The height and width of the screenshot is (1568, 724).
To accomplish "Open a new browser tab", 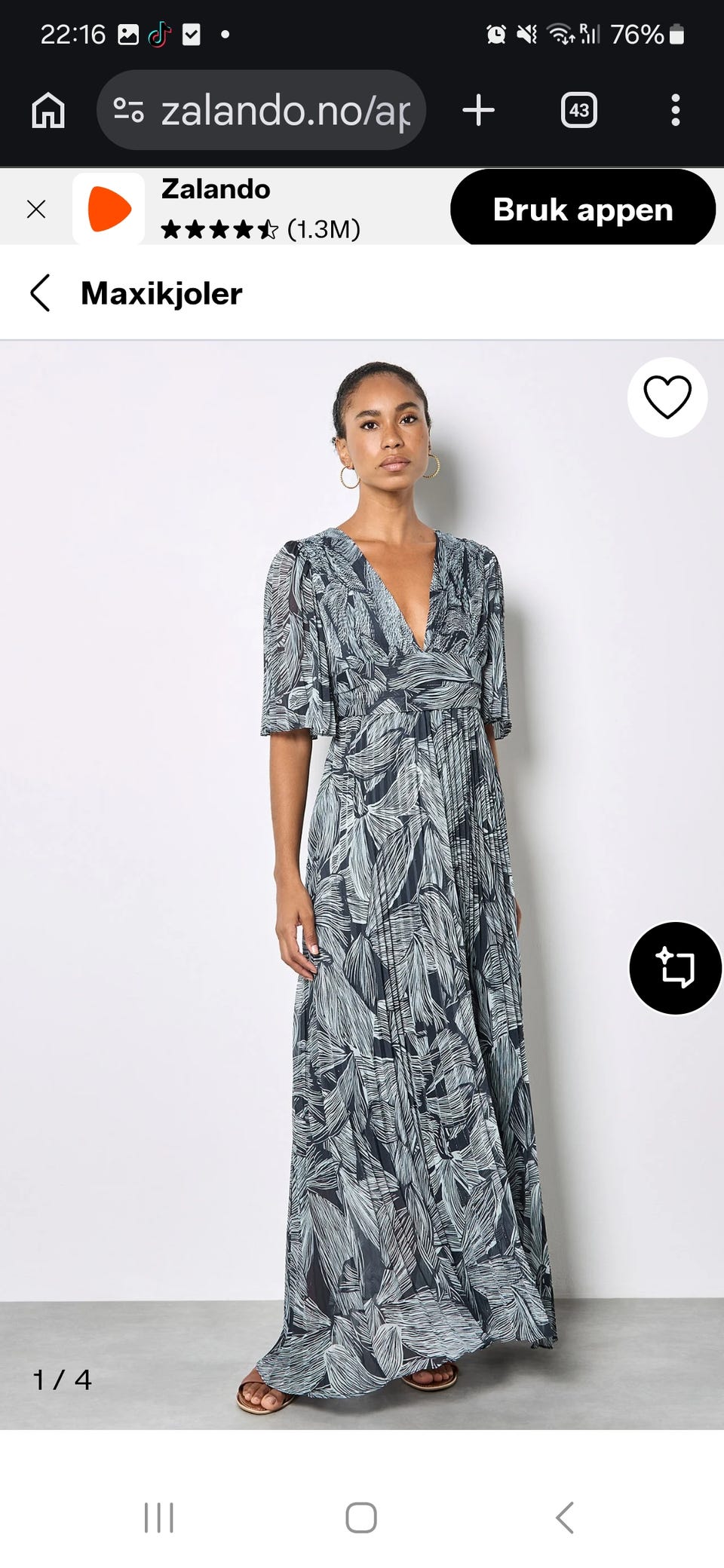I will pos(478,111).
